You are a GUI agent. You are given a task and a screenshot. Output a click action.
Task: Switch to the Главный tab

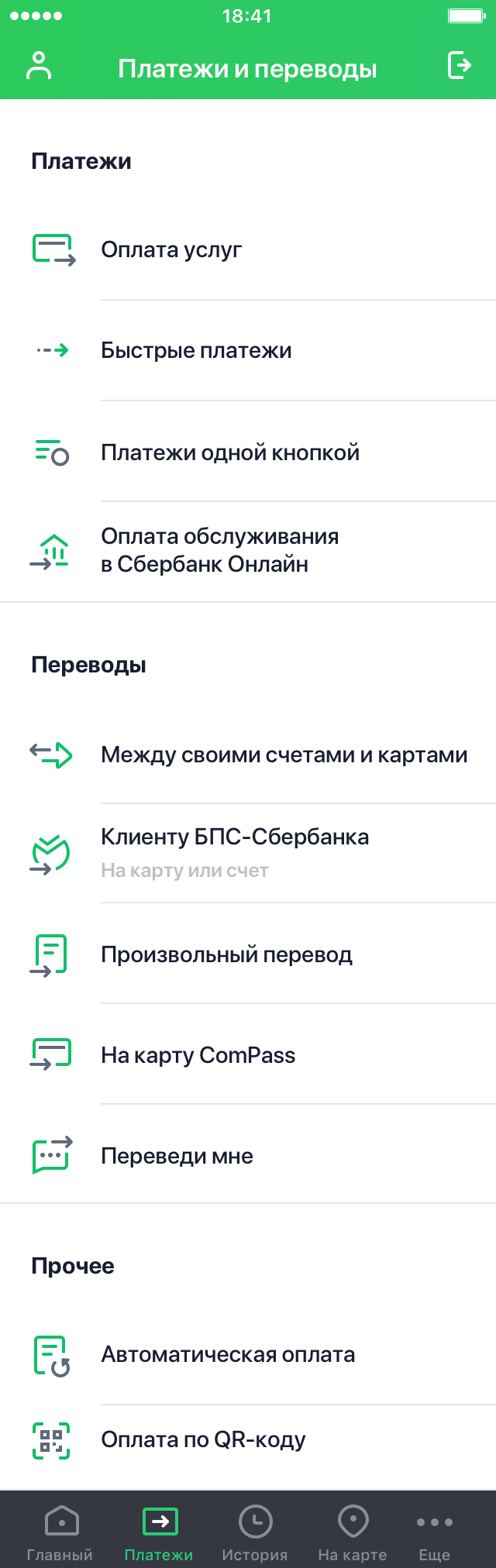(60, 1531)
